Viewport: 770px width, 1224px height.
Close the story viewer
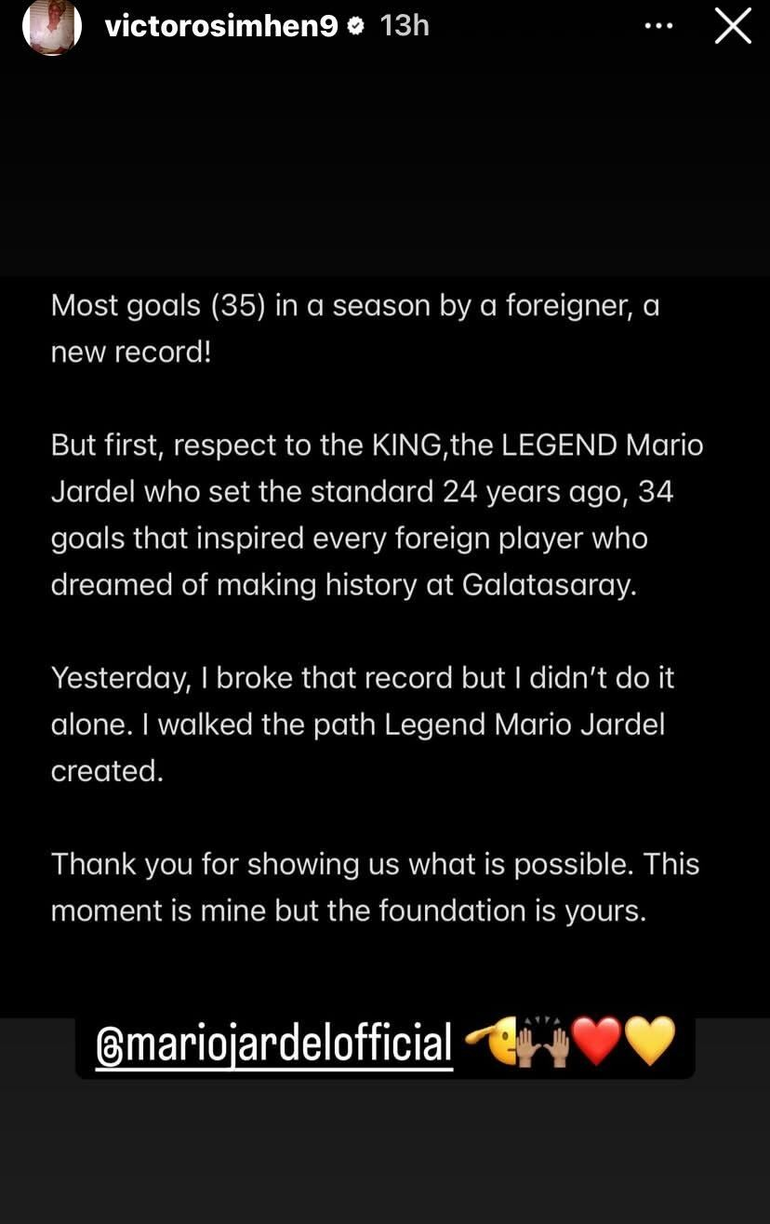pyautogui.click(x=733, y=26)
